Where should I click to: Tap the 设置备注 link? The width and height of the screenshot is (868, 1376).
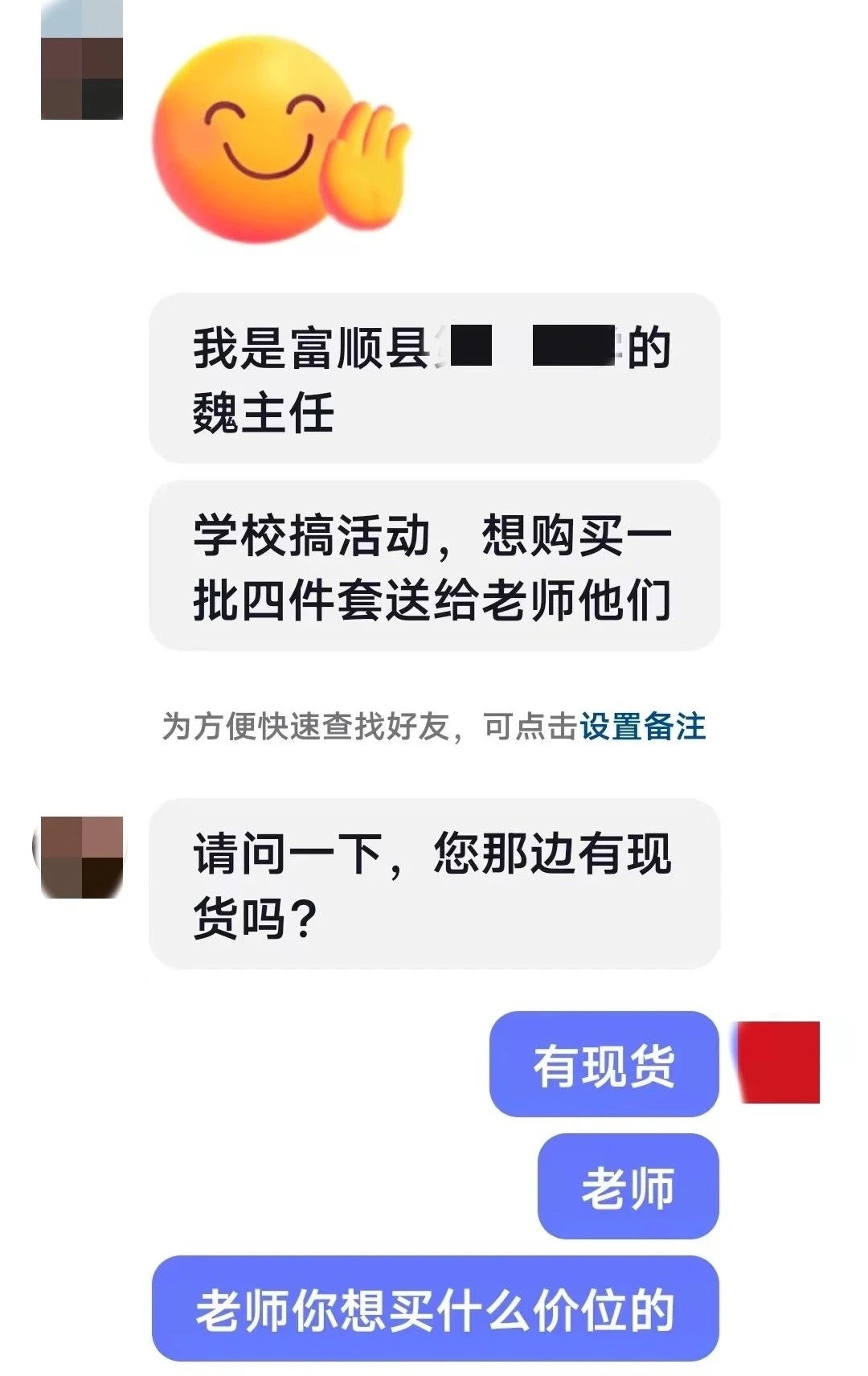[642, 727]
